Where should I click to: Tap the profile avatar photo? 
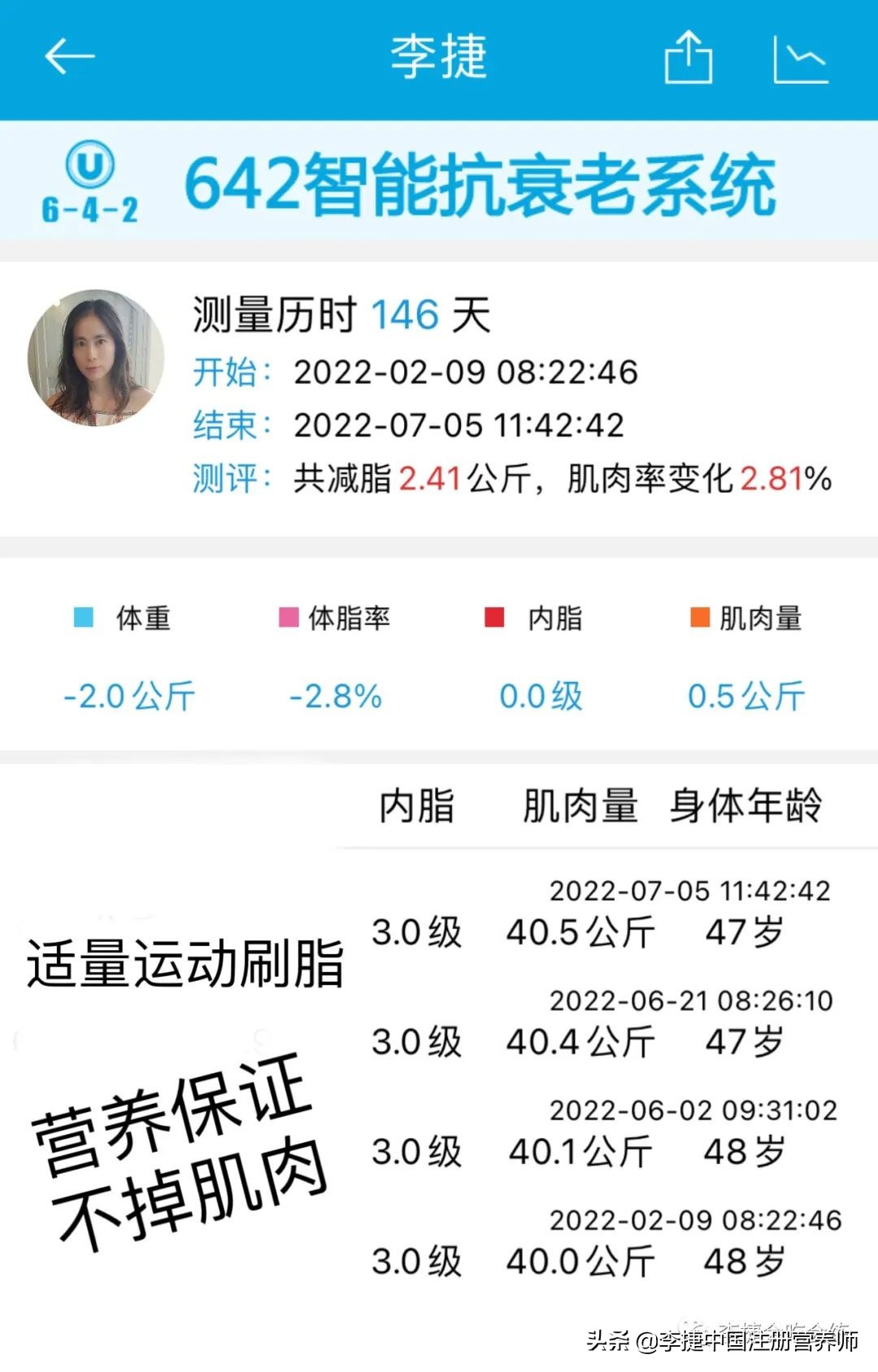98,358
